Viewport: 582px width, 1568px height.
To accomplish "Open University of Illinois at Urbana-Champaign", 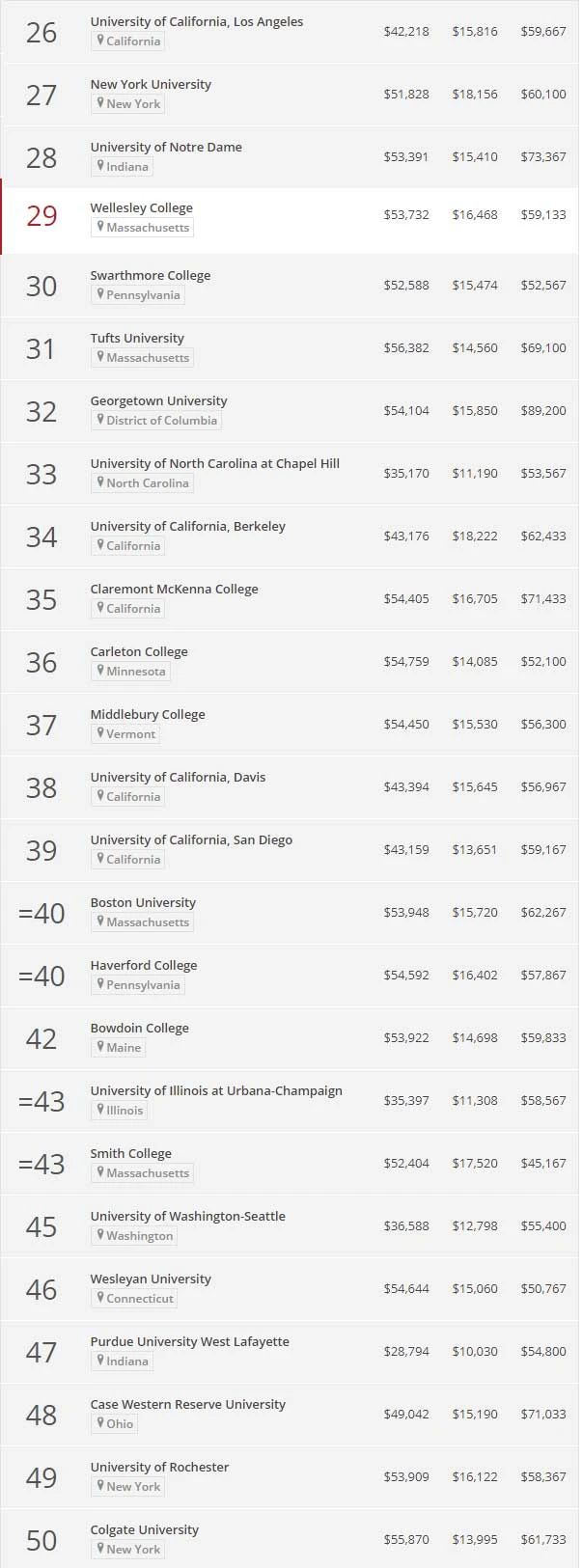I will point(216,1090).
